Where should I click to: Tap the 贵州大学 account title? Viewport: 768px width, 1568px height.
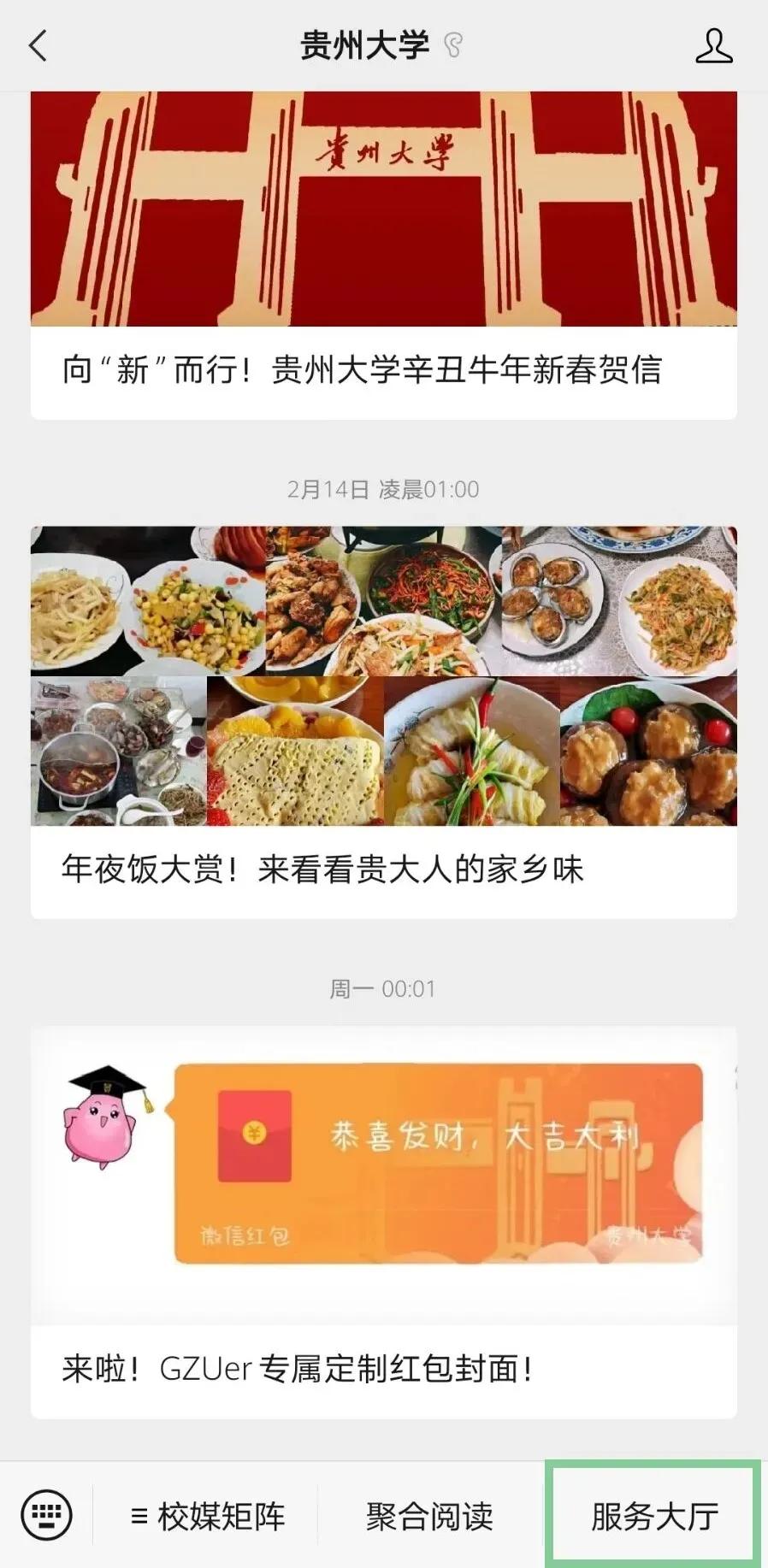coord(363,47)
